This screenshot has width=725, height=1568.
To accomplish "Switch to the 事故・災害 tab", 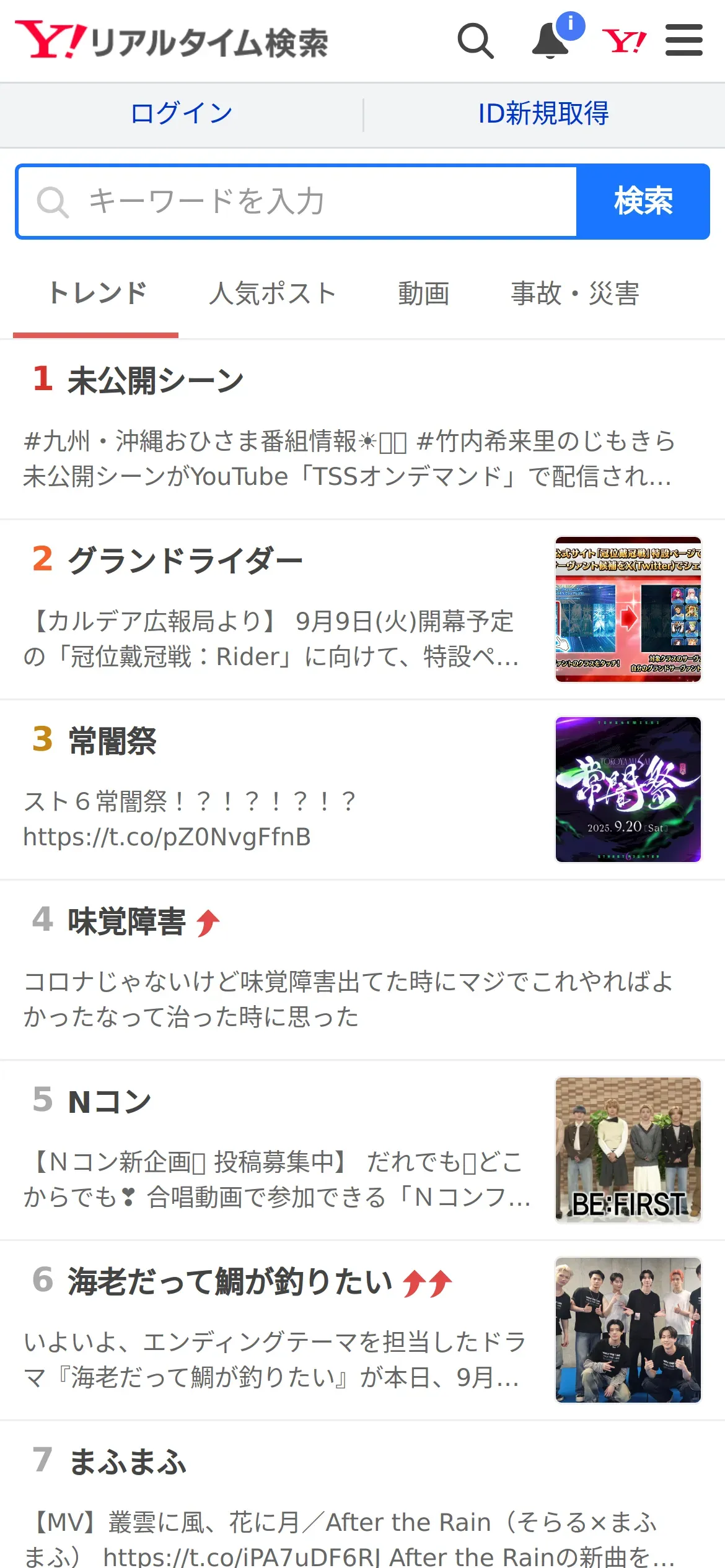I will coord(575,294).
